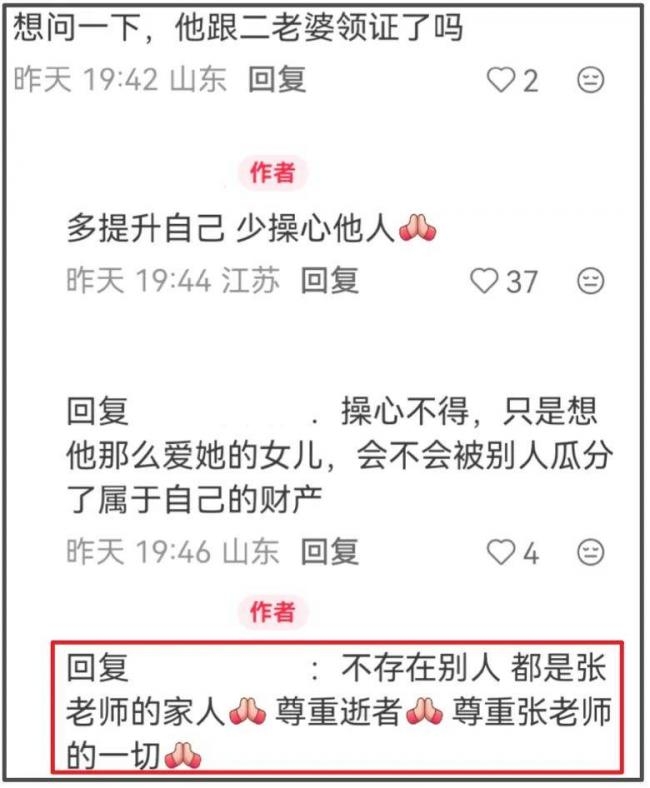Like the comment with 4 likes
The width and height of the screenshot is (650, 788).
pos(500,551)
